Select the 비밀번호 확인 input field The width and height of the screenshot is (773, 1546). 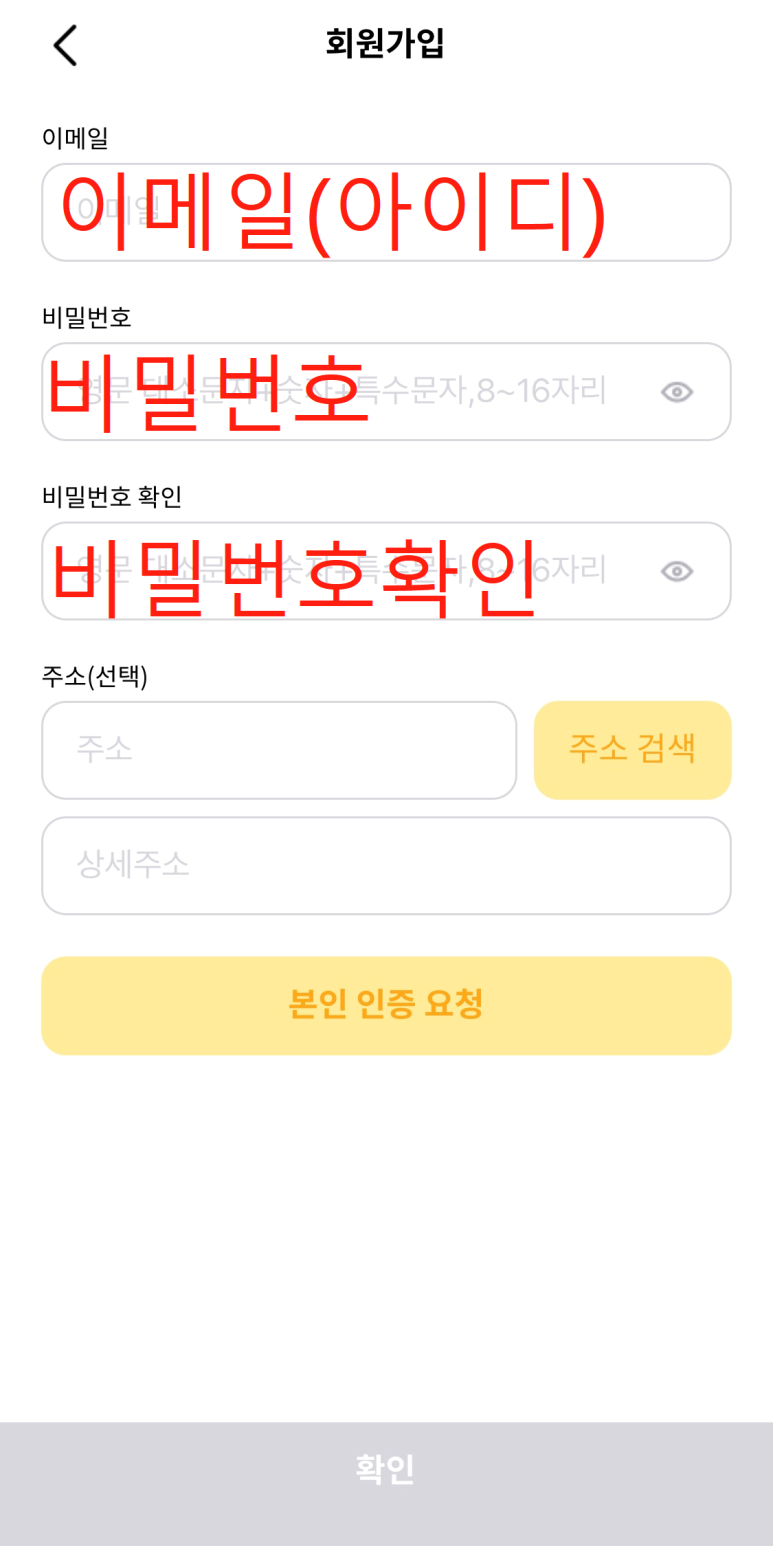(340, 571)
